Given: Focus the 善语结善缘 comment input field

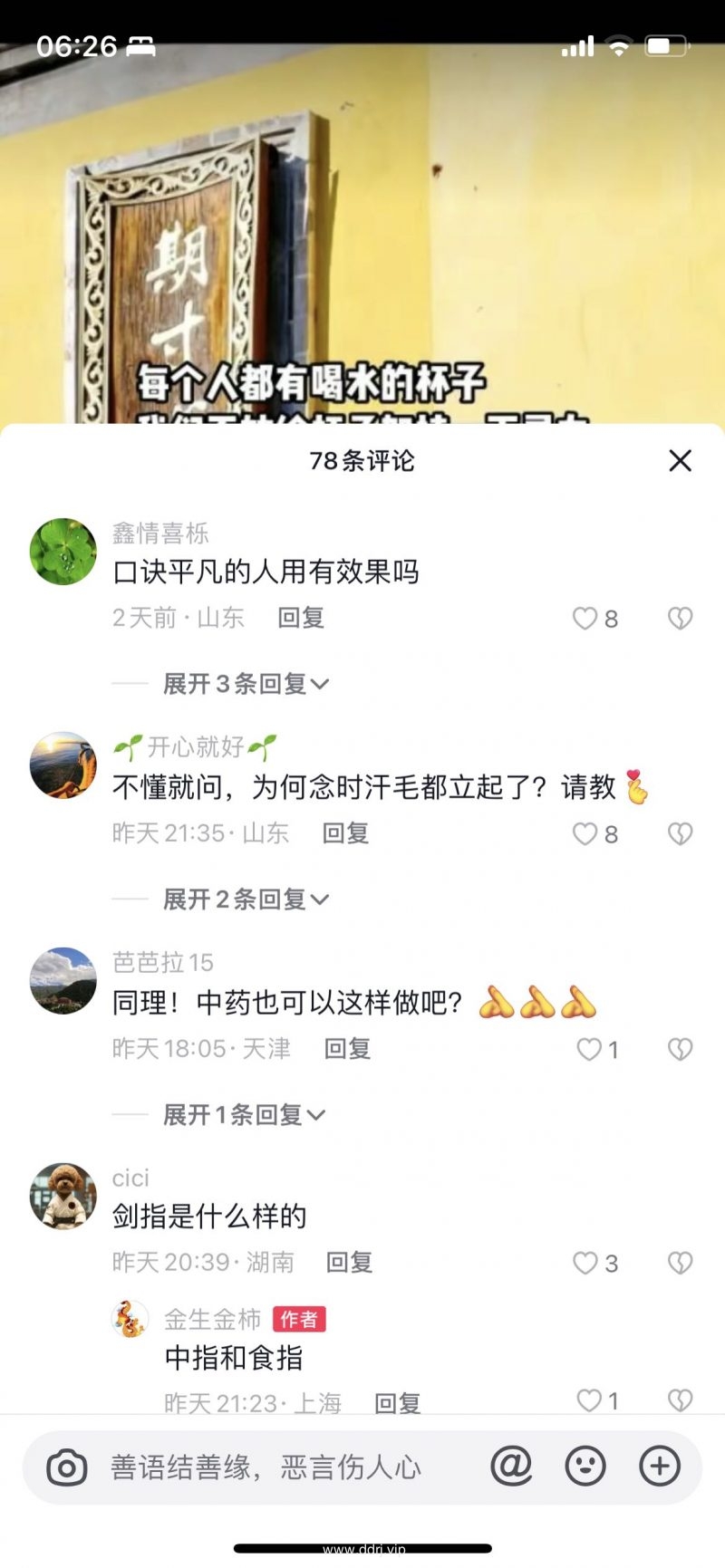Looking at the screenshot, I should (272, 1467).
